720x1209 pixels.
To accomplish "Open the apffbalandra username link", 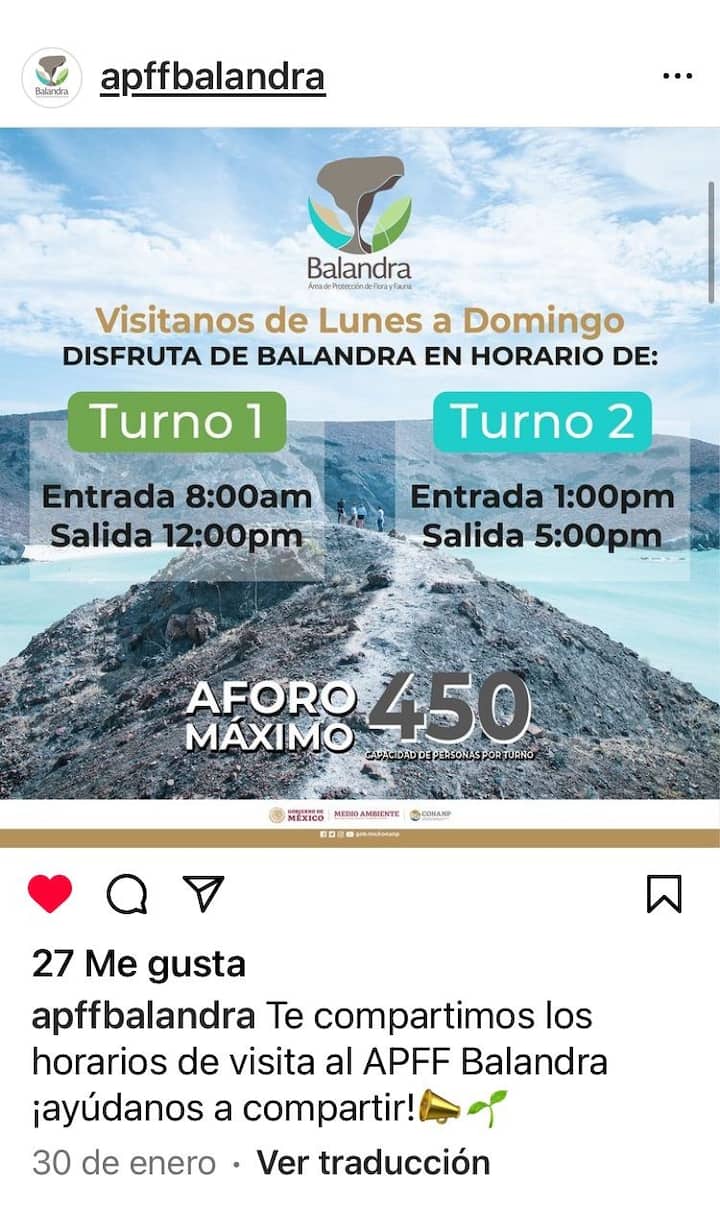I will [x=212, y=76].
